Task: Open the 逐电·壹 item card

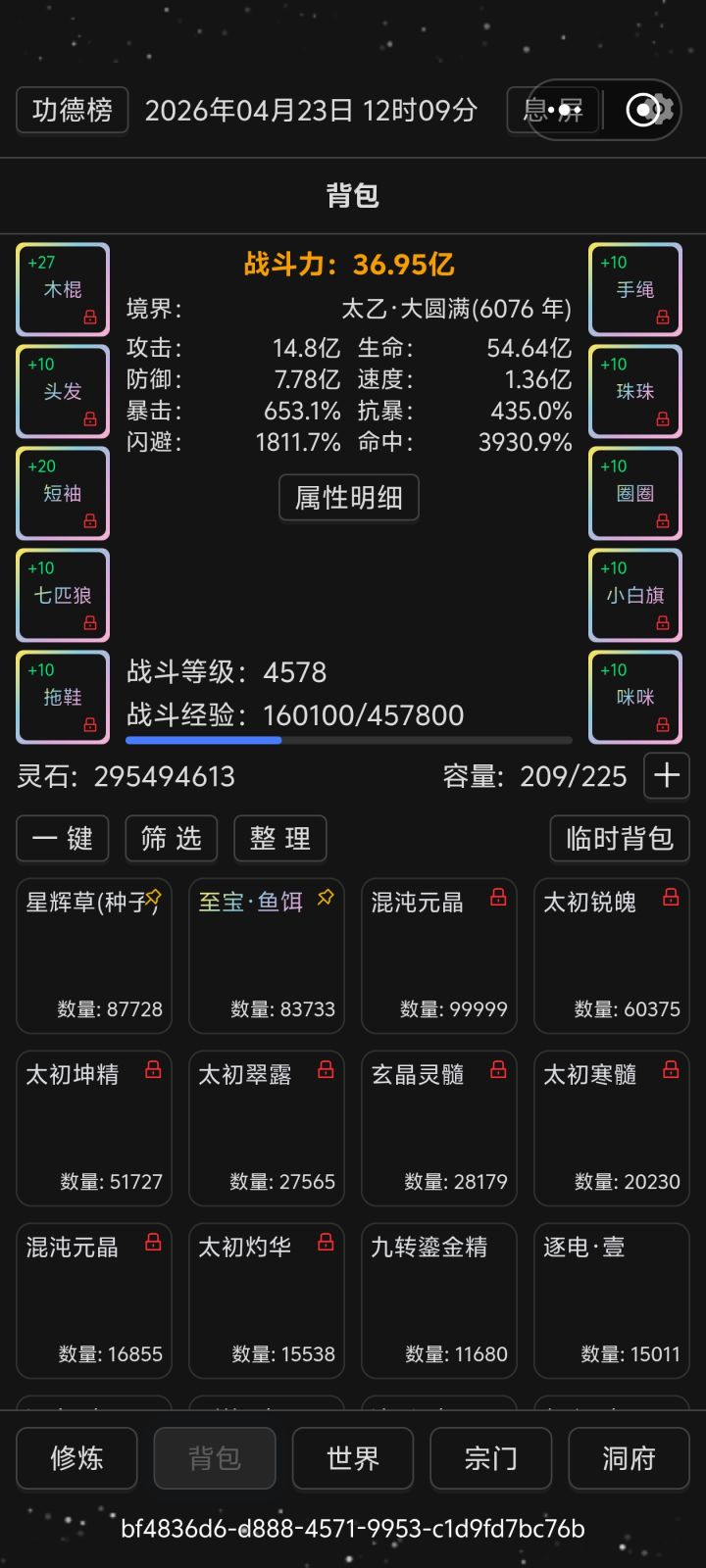Action: [612, 1300]
